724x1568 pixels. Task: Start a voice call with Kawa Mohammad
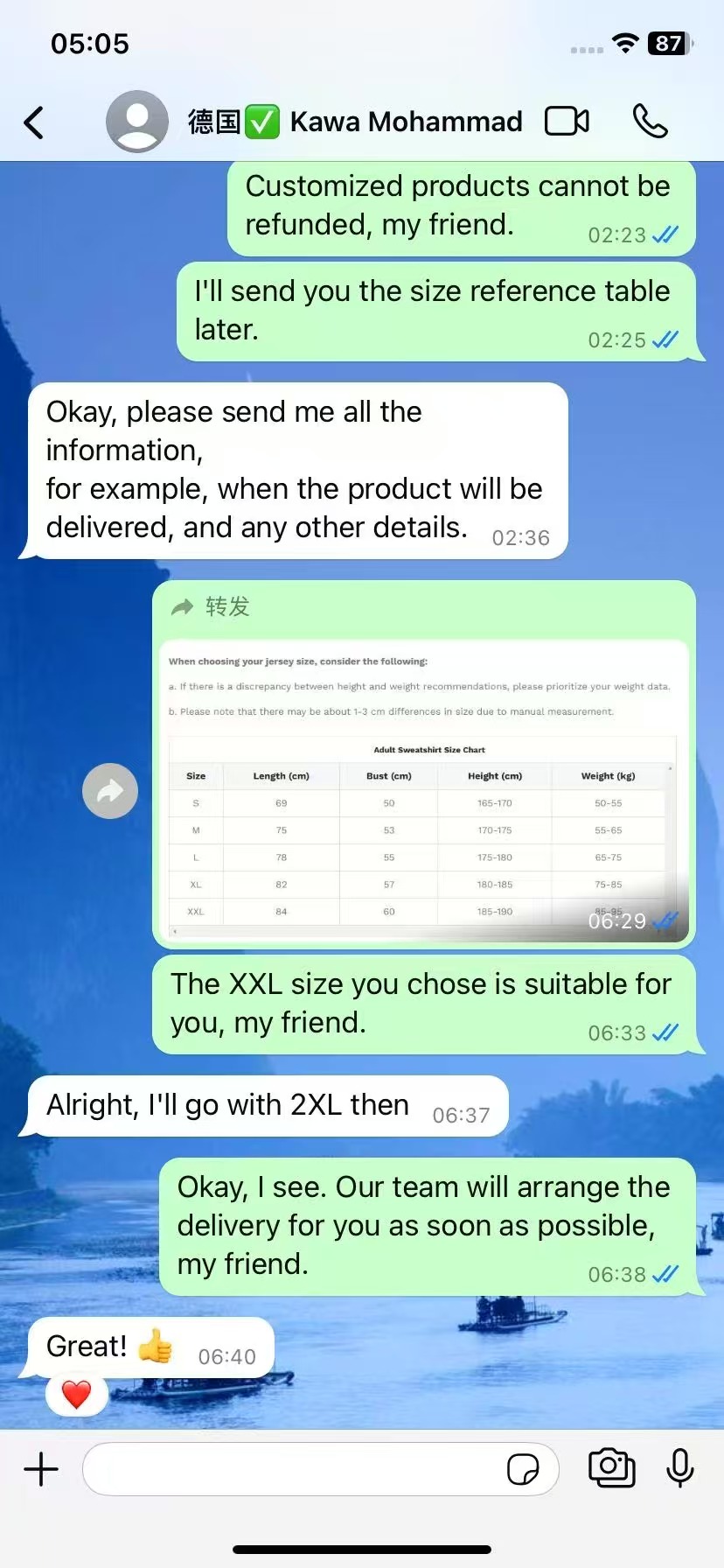[650, 122]
